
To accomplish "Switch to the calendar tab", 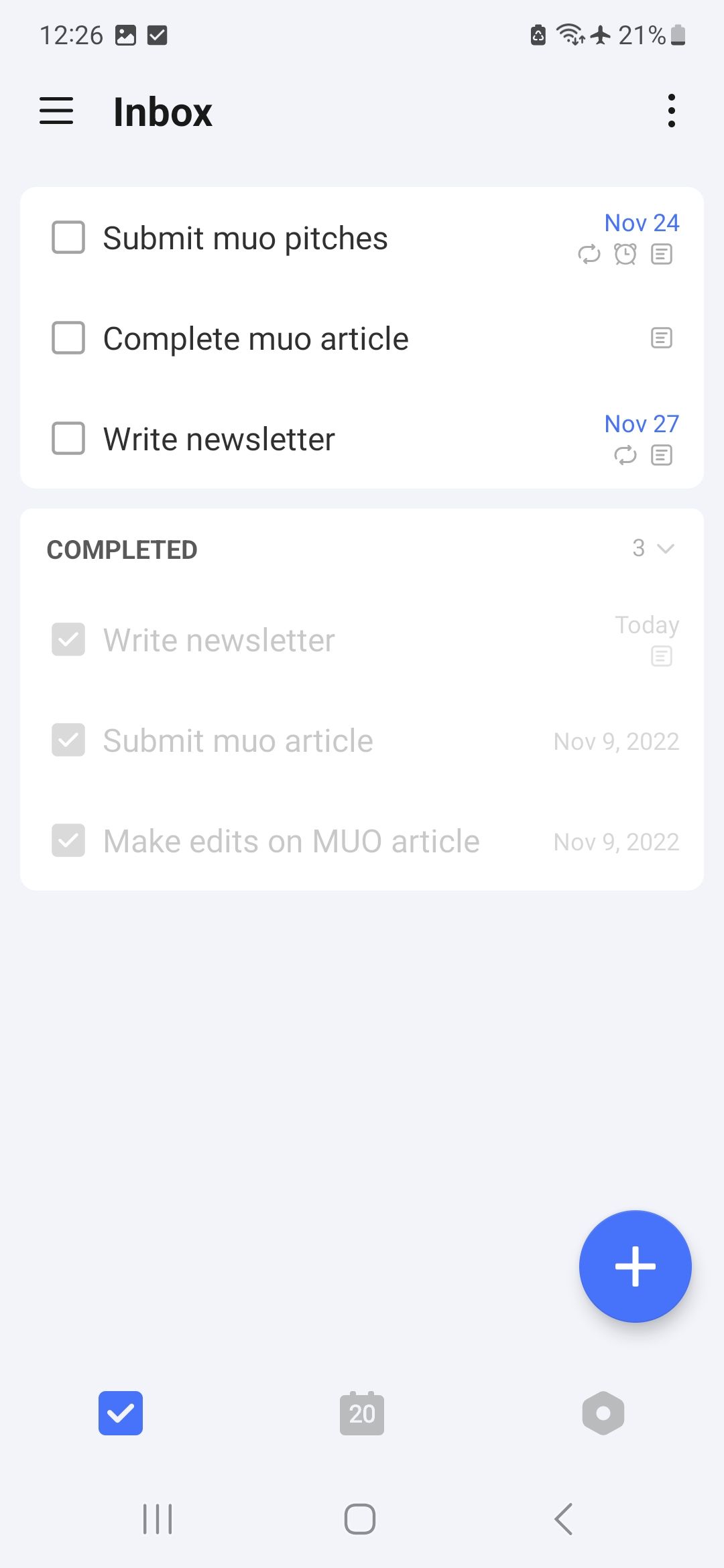I will pos(362,1413).
